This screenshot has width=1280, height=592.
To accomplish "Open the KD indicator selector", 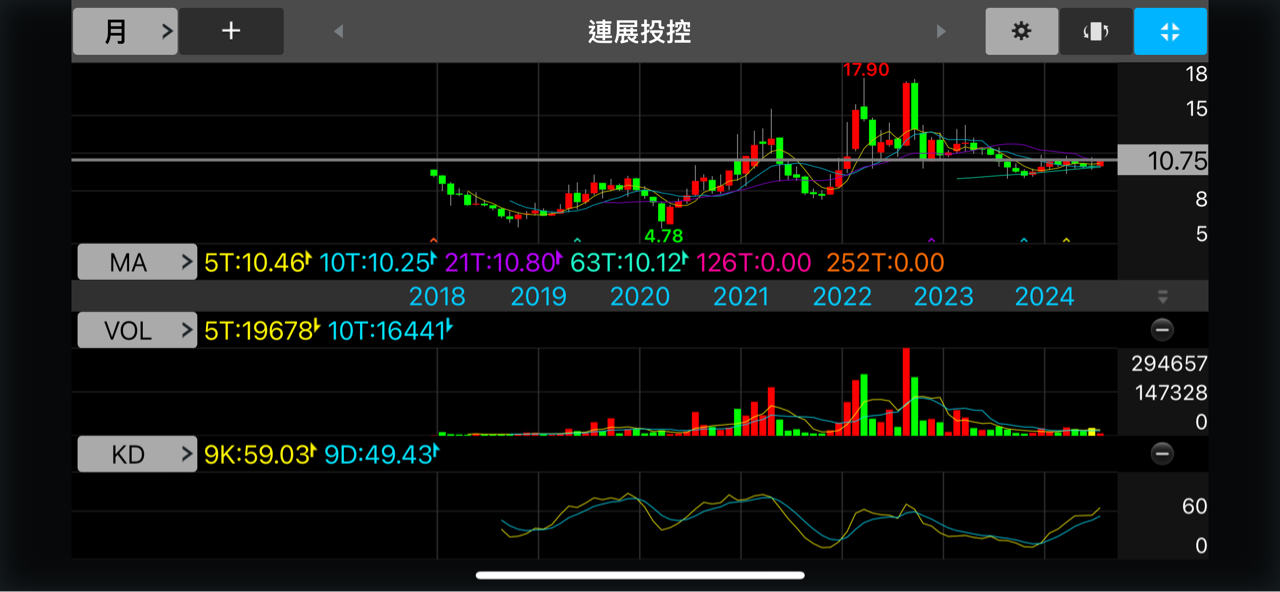I will 137,455.
